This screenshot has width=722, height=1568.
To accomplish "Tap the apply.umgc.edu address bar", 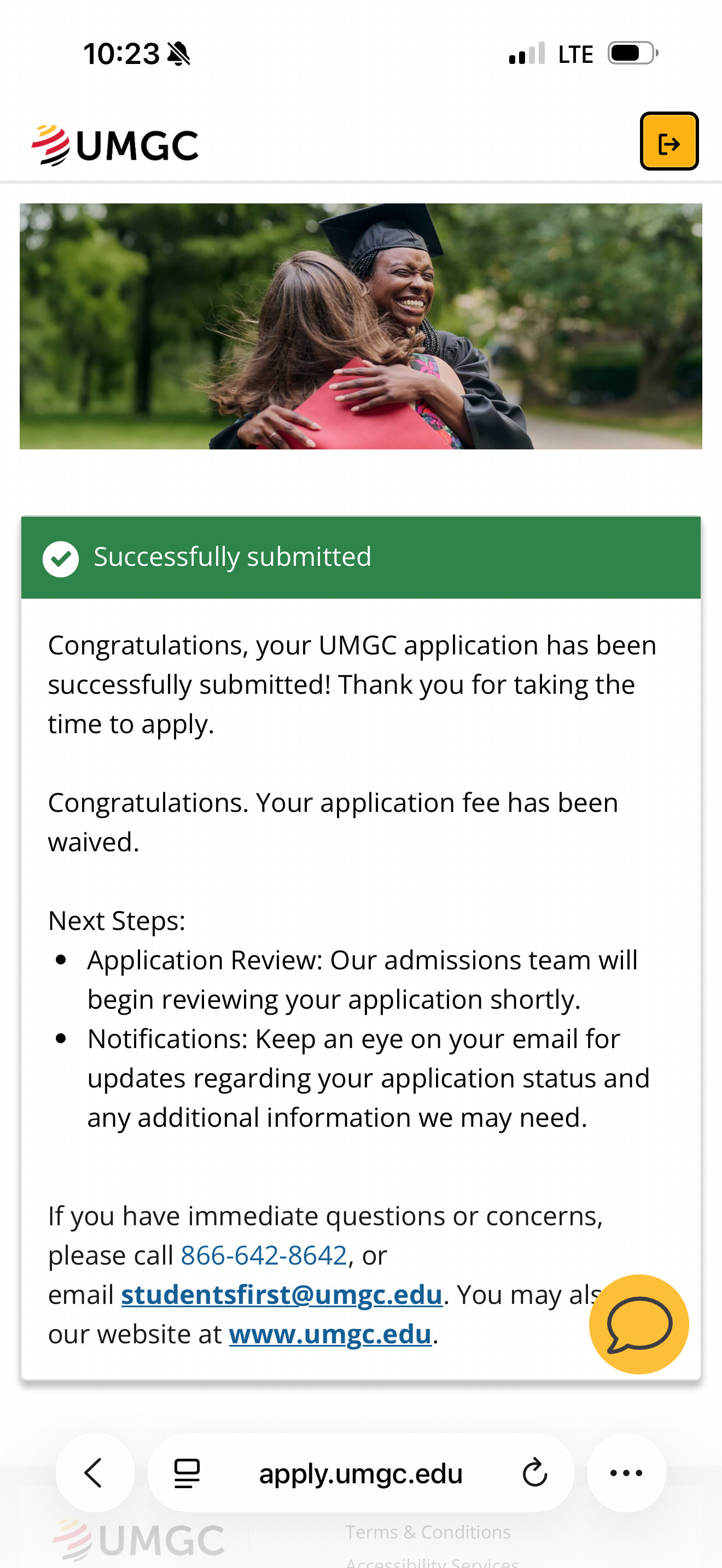I will coord(360,1473).
